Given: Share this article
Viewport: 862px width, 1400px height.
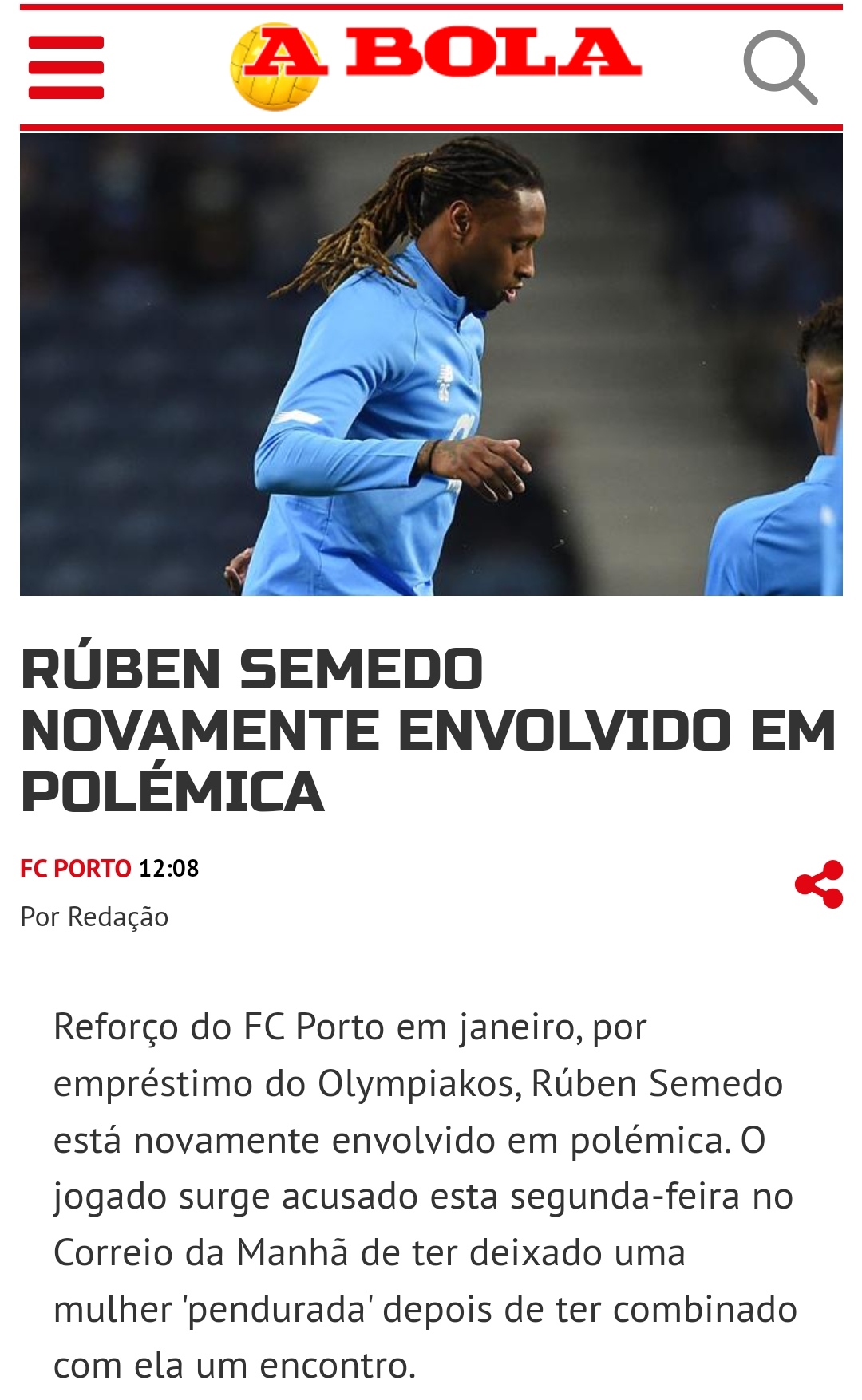Looking at the screenshot, I should point(818,884).
